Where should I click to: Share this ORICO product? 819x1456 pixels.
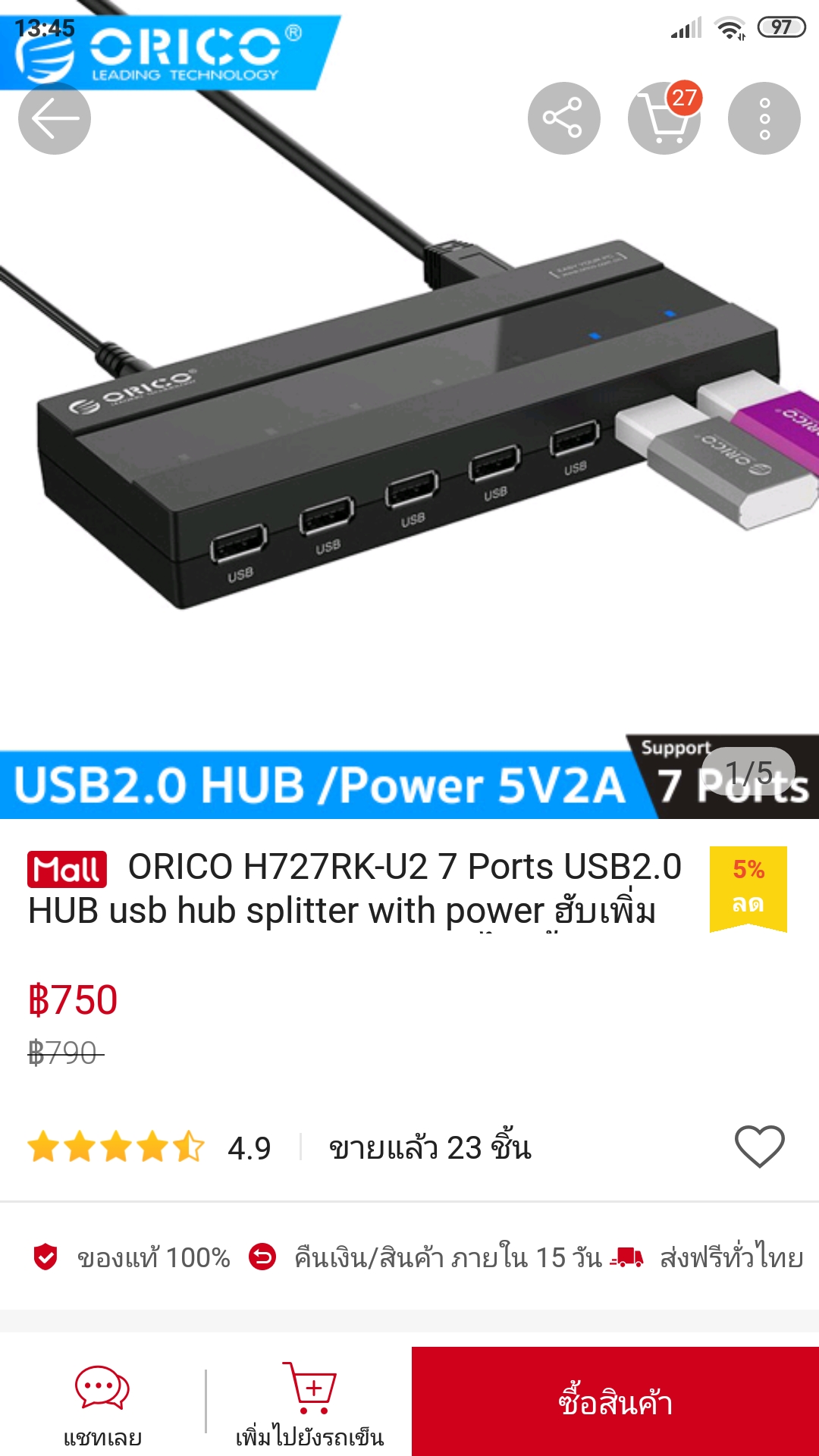[563, 118]
